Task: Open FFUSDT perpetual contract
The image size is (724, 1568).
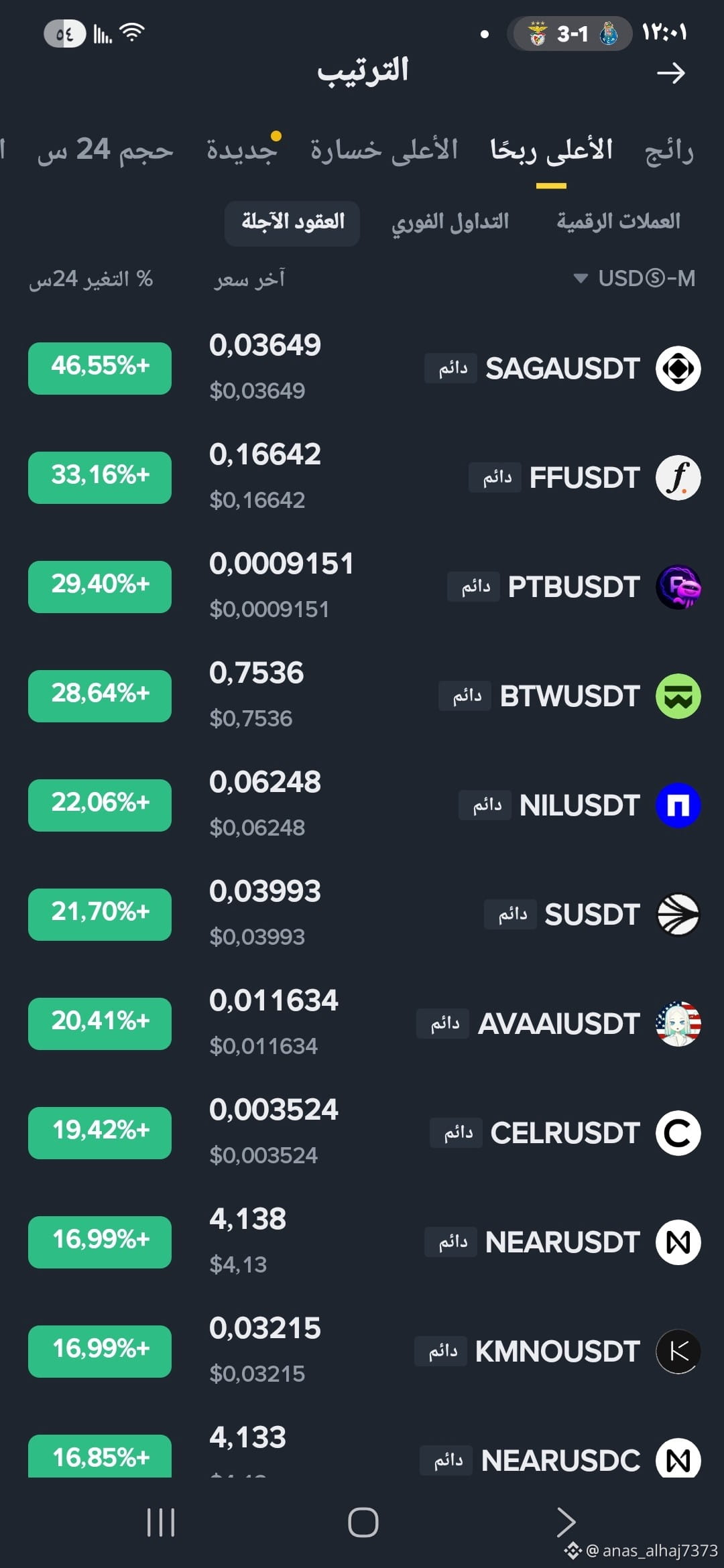Action: click(x=362, y=477)
